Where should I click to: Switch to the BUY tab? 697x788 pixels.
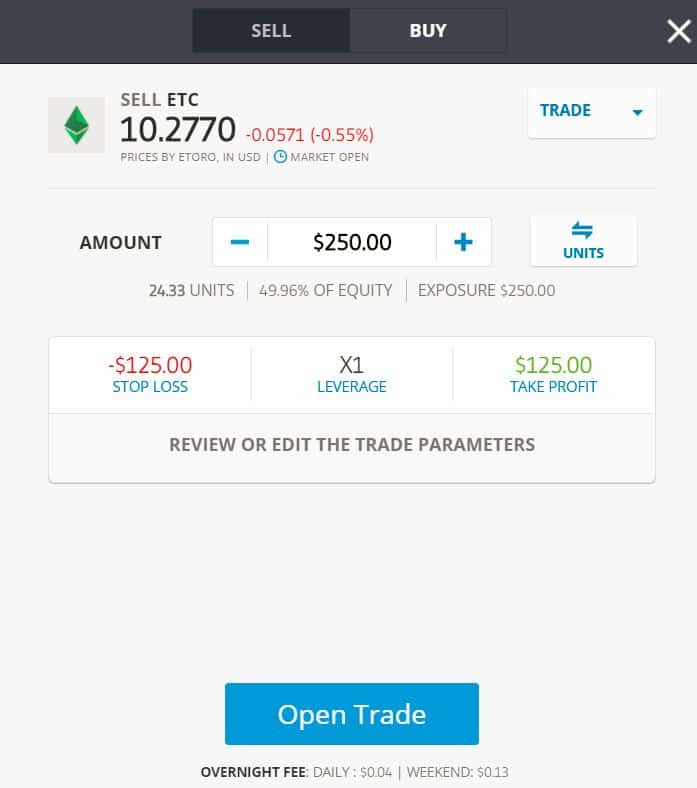coord(428,31)
